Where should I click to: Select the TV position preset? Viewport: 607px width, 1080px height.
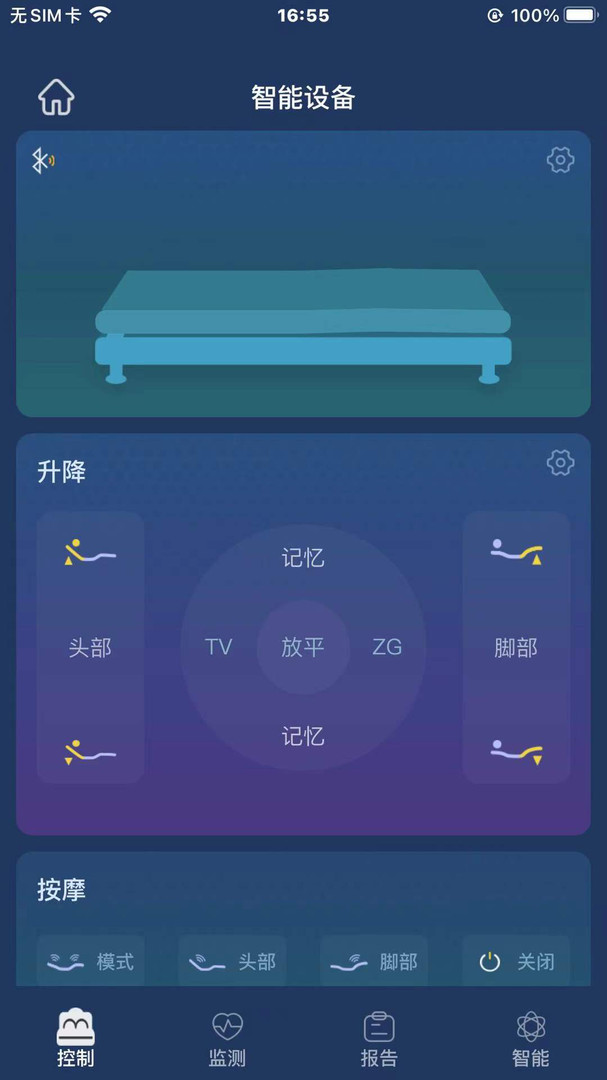(218, 647)
